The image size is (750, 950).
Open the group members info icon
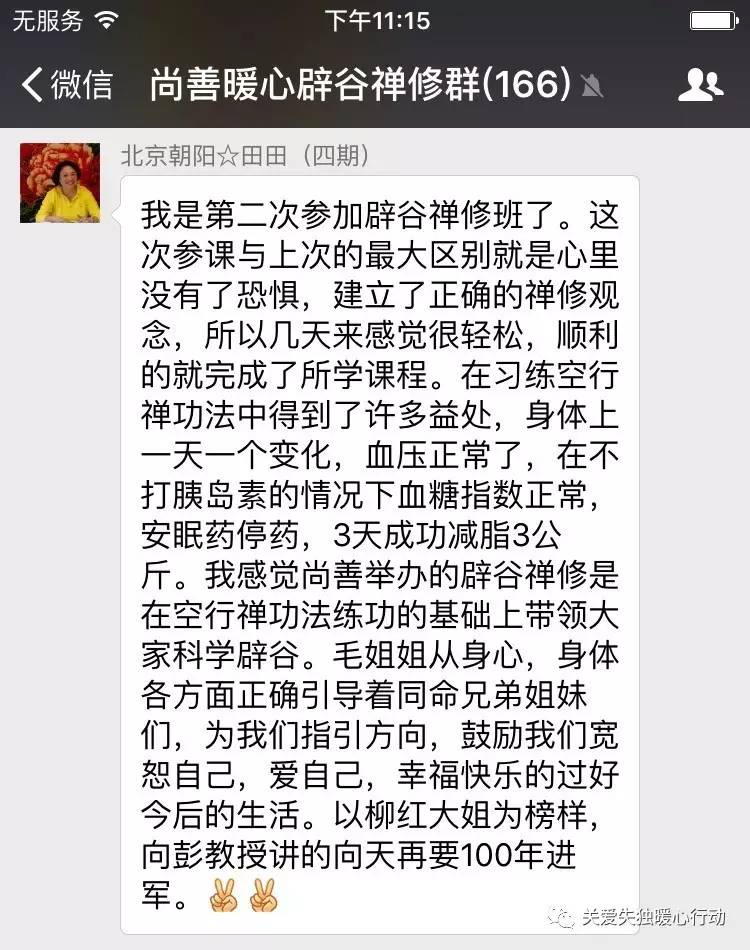pyautogui.click(x=700, y=85)
